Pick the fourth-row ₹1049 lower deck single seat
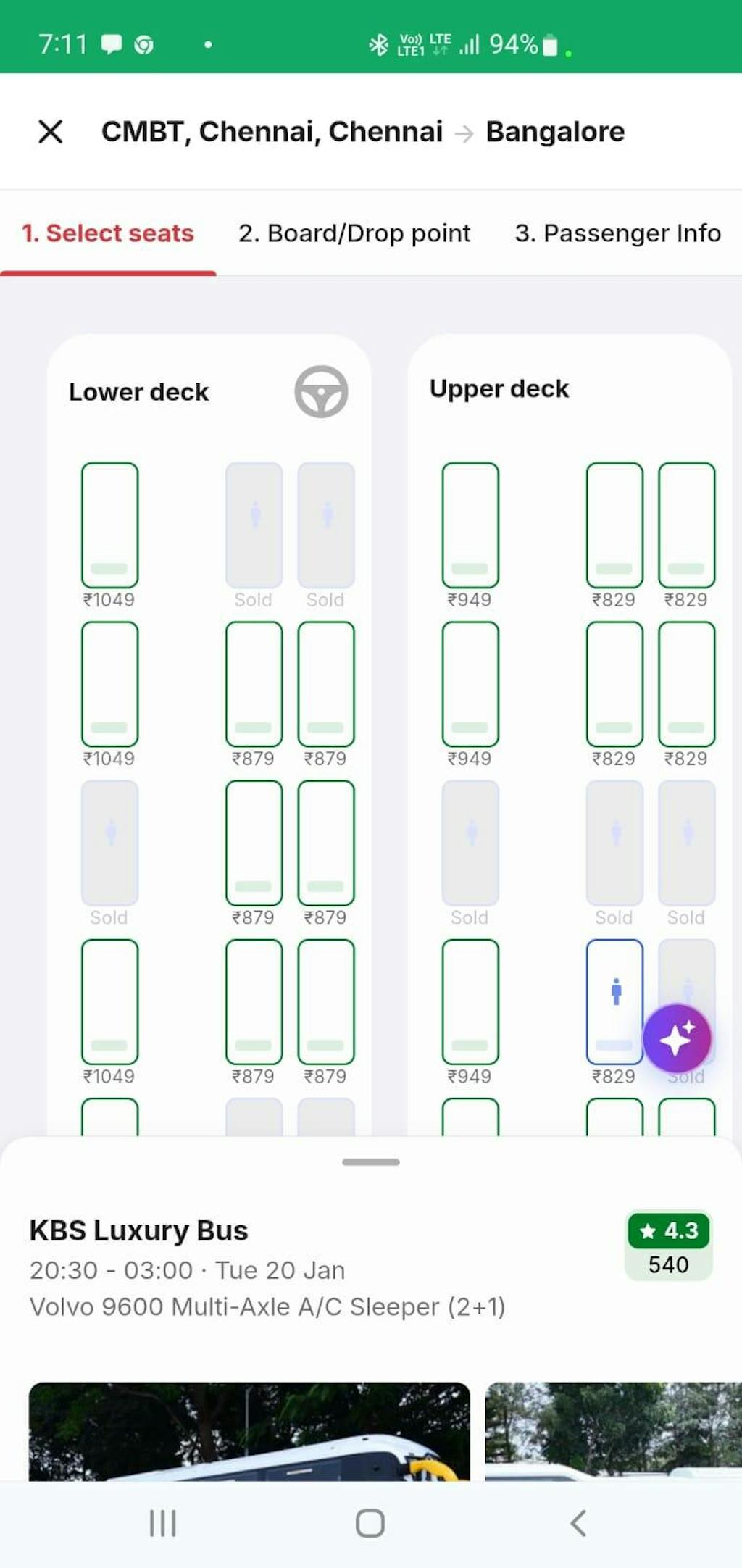This screenshot has width=742, height=1568. 109,1001
